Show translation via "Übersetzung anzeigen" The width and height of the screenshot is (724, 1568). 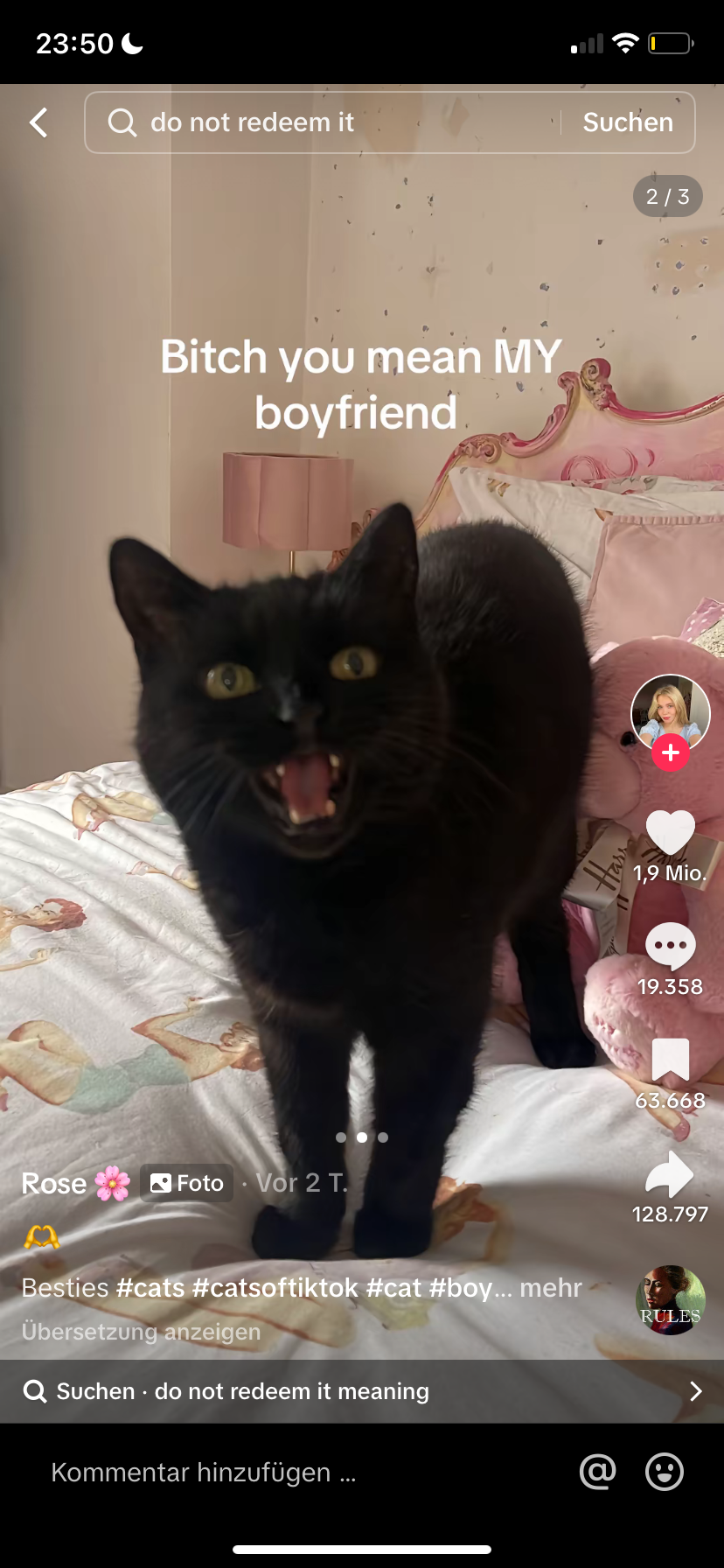pyautogui.click(x=141, y=1332)
